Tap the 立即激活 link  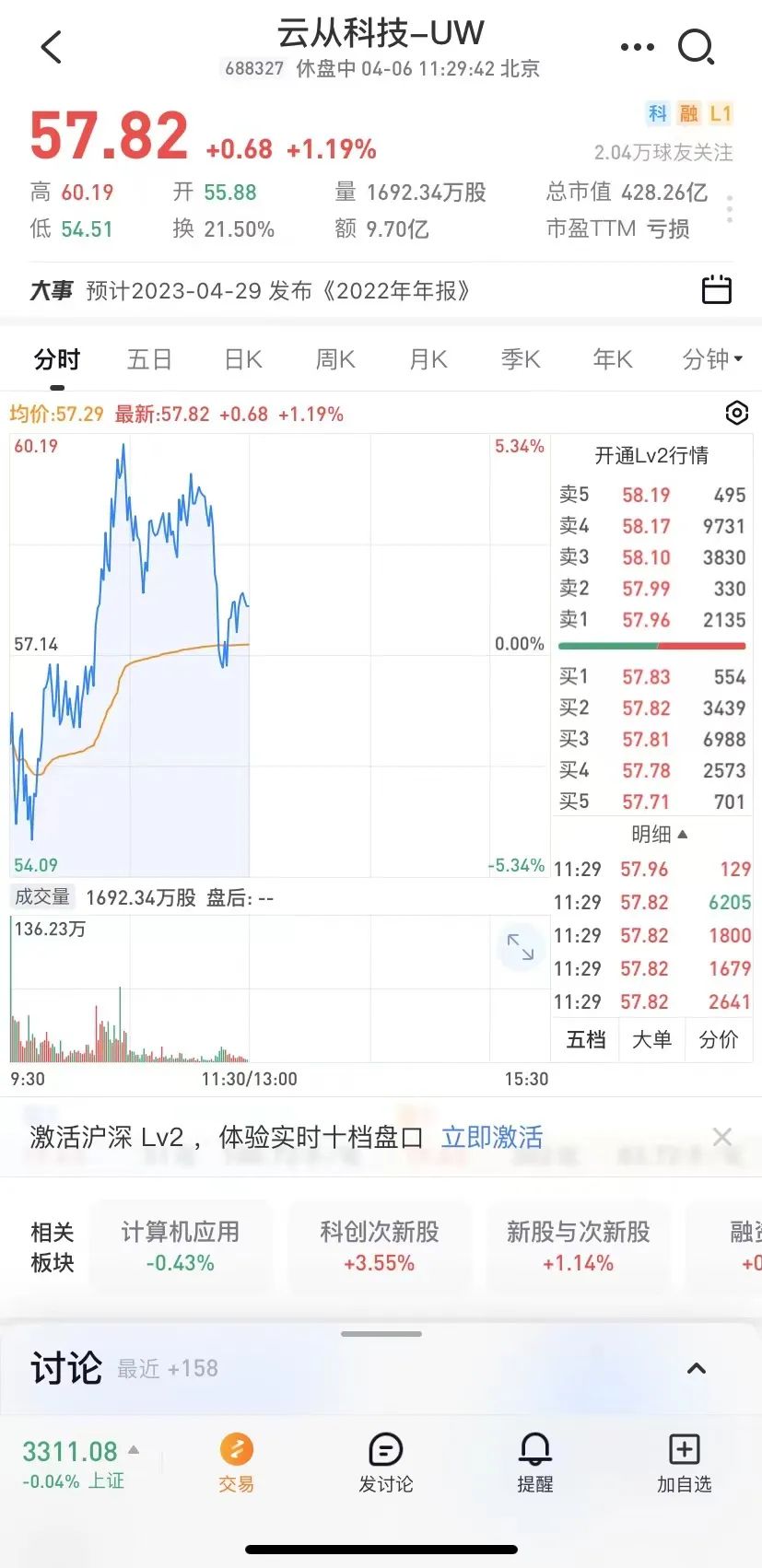pos(492,1137)
